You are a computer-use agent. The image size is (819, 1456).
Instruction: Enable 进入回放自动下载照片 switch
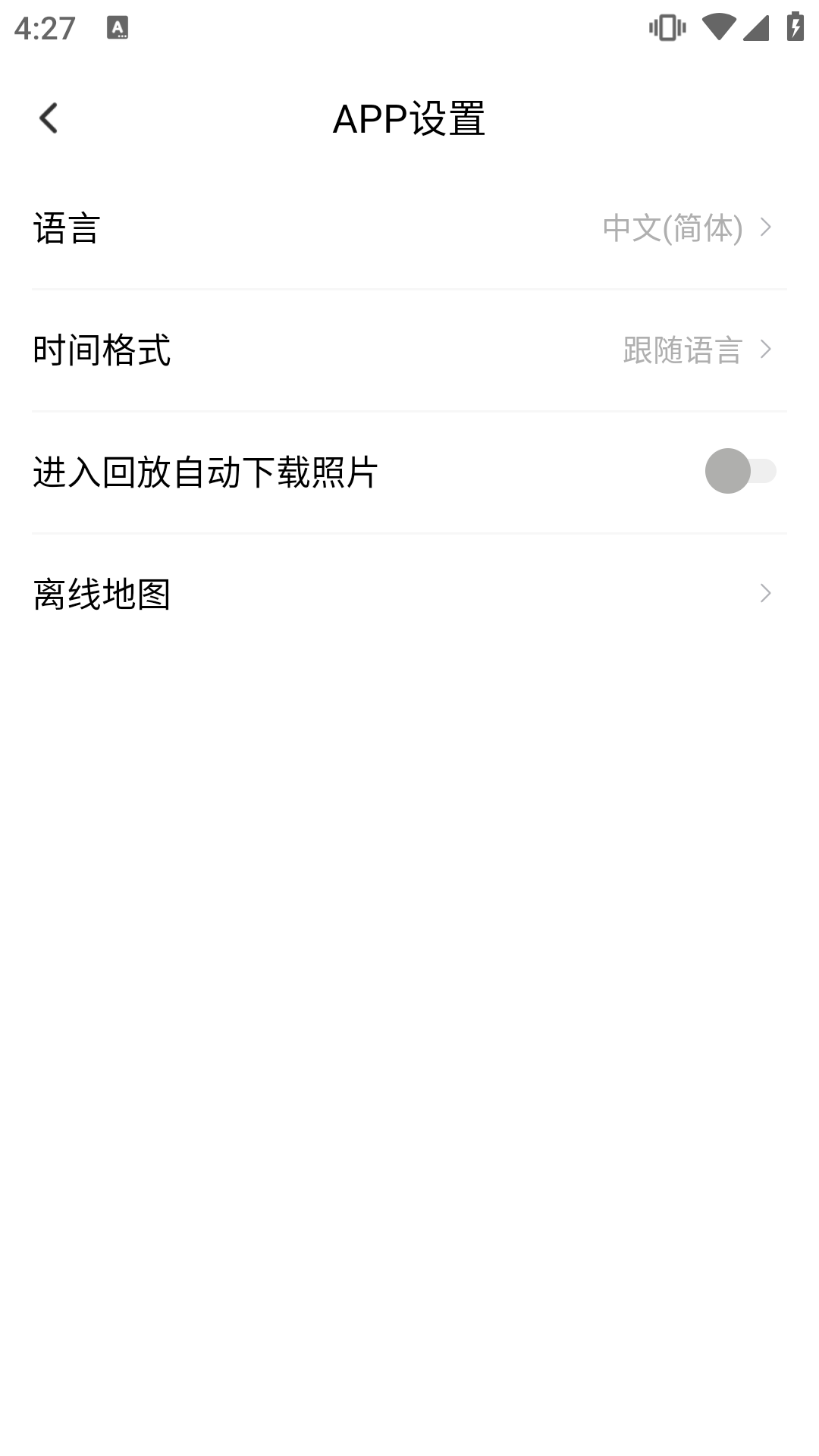[739, 471]
